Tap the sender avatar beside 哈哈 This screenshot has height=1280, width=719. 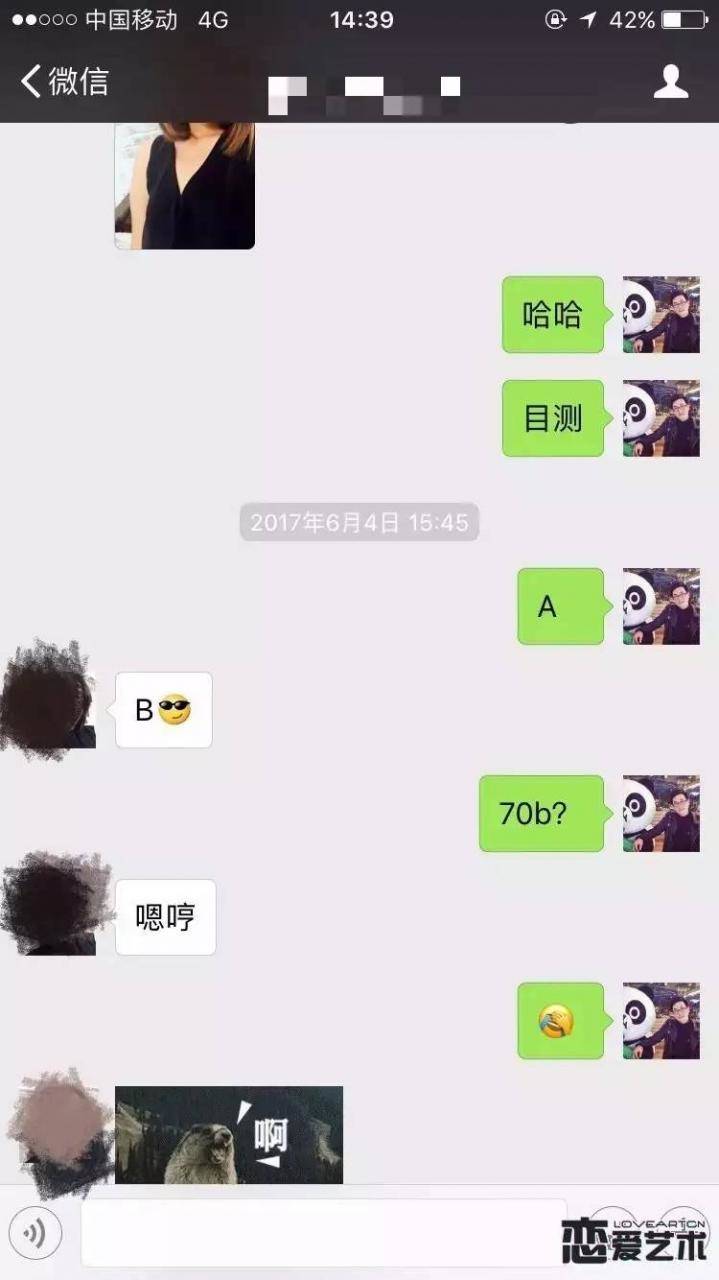point(661,315)
